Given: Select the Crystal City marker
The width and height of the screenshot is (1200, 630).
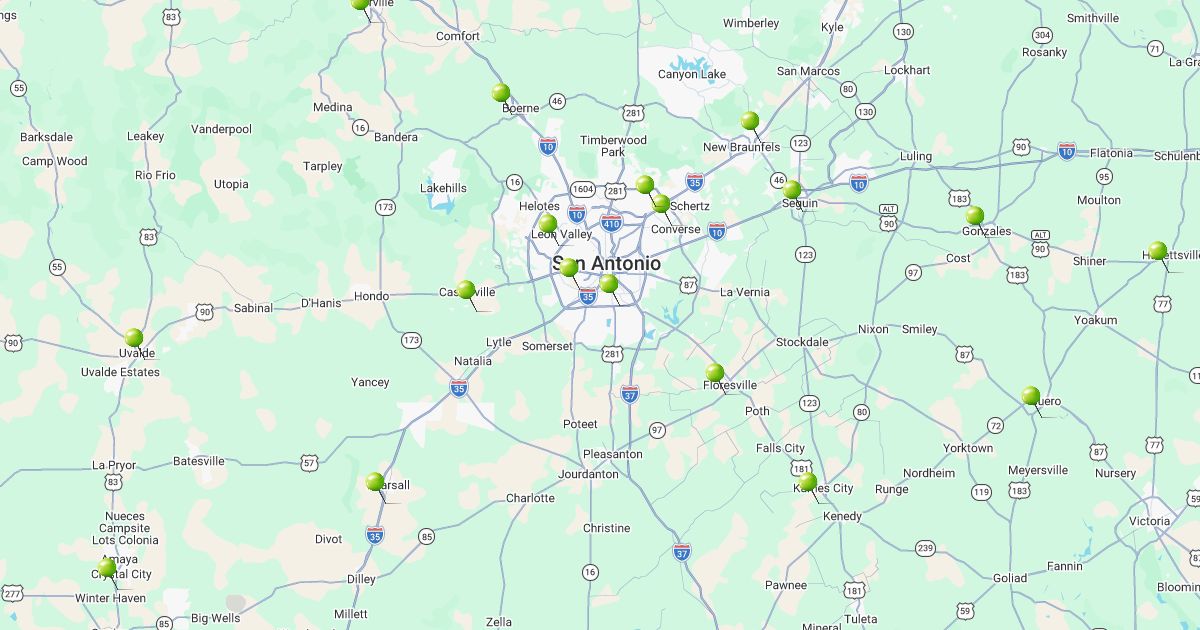Looking at the screenshot, I should tap(108, 568).
